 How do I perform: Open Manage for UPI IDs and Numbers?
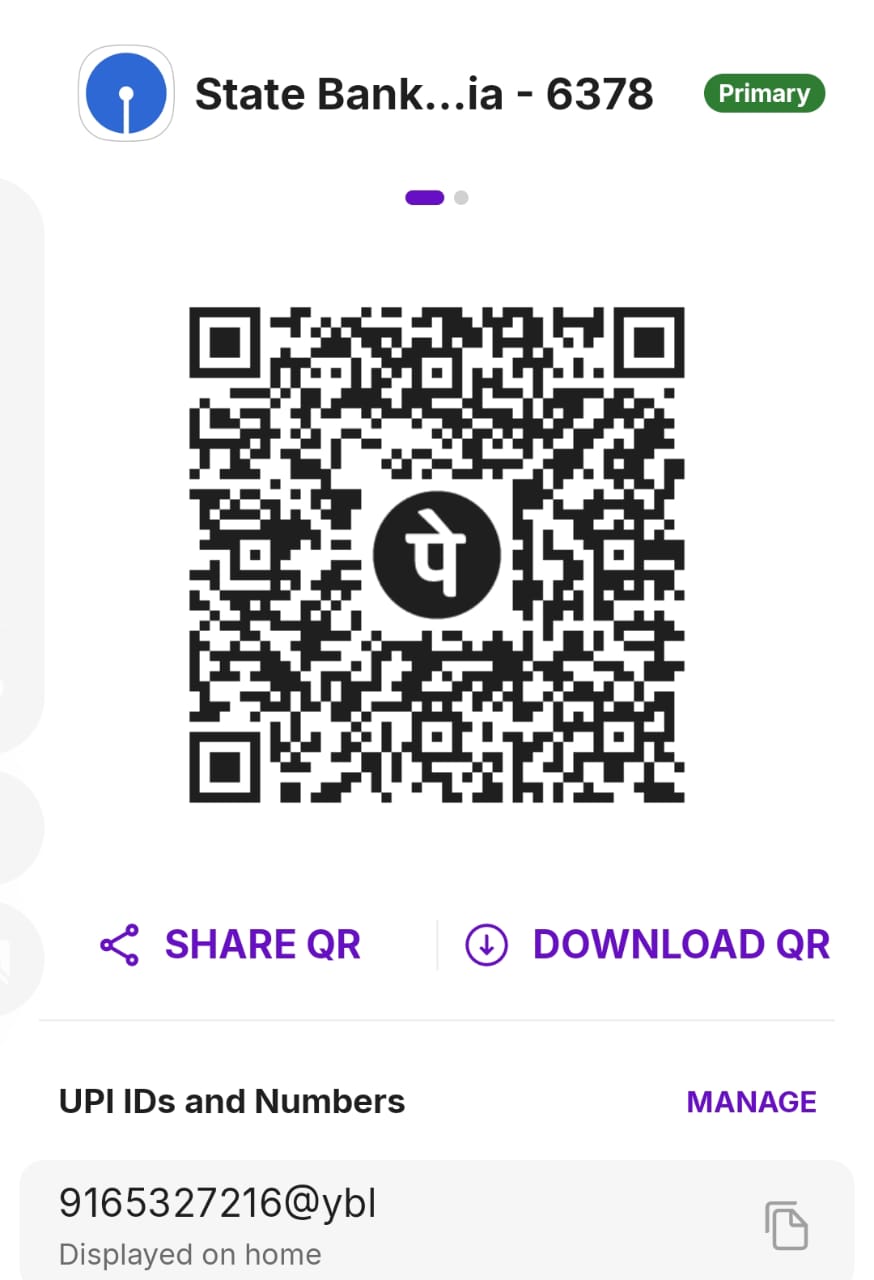coord(751,1102)
